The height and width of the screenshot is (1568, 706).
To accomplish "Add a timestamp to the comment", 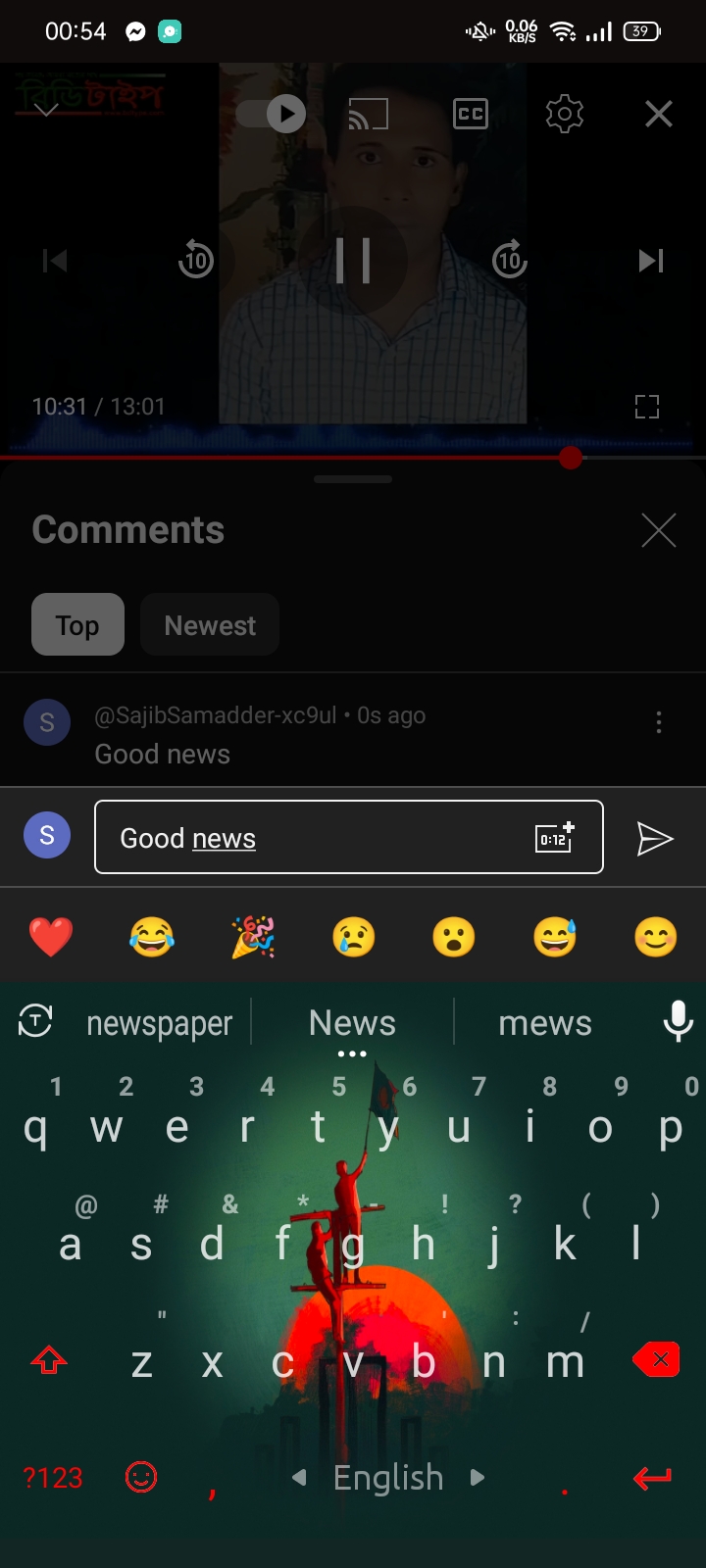I will coord(555,838).
